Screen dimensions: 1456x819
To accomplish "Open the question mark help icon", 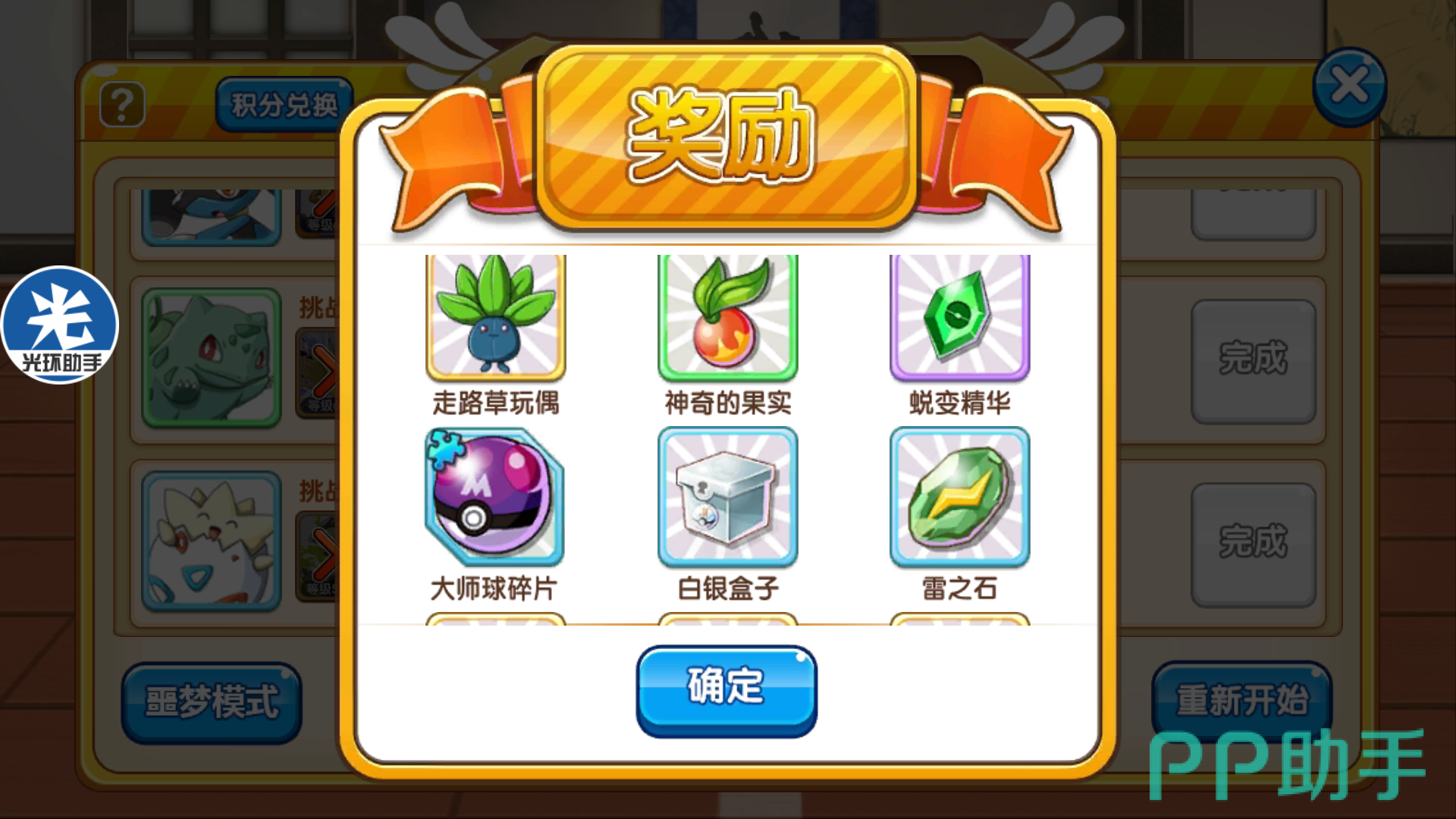I will [122, 104].
